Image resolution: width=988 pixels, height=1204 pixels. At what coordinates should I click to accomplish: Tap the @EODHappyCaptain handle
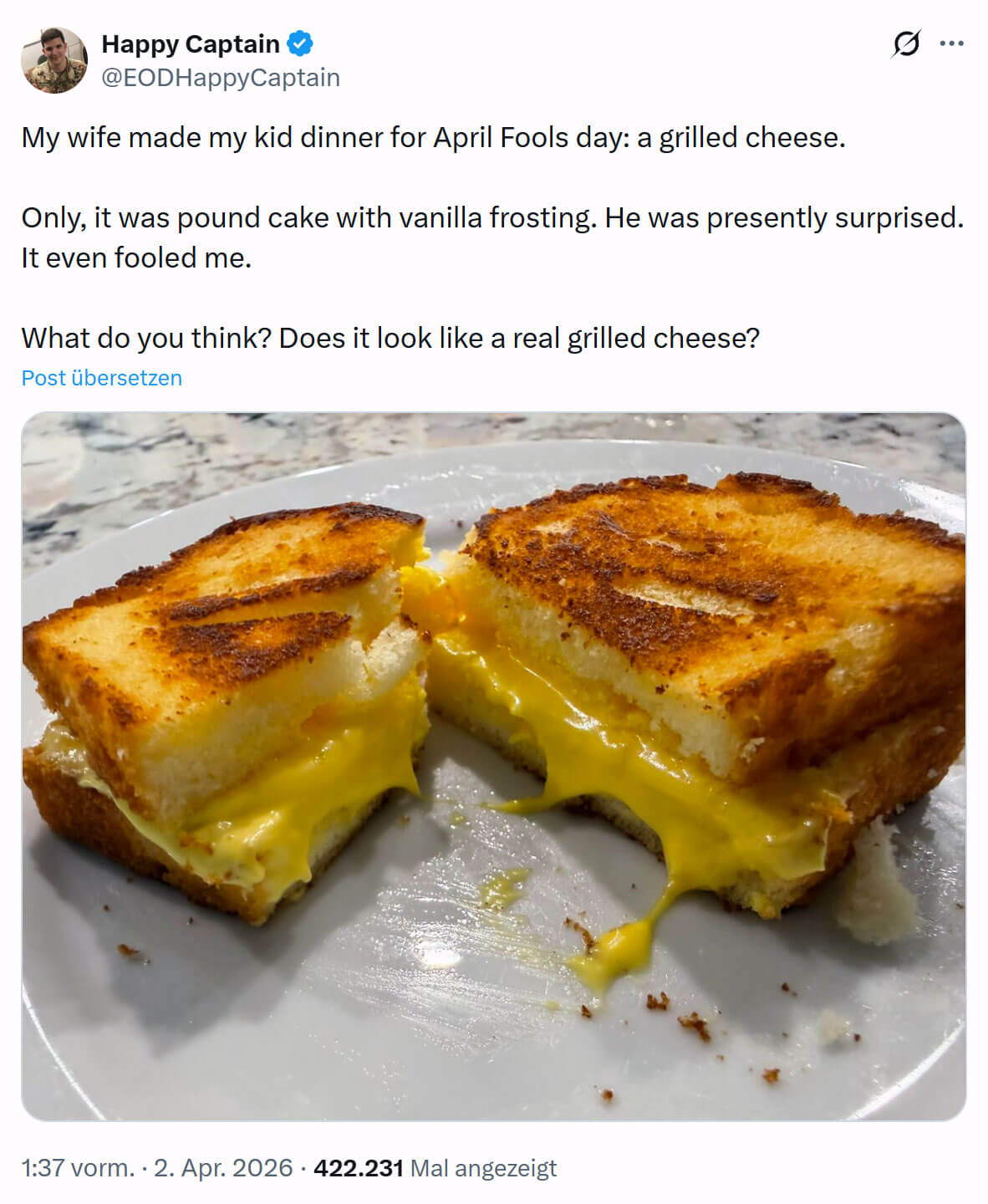tap(221, 78)
